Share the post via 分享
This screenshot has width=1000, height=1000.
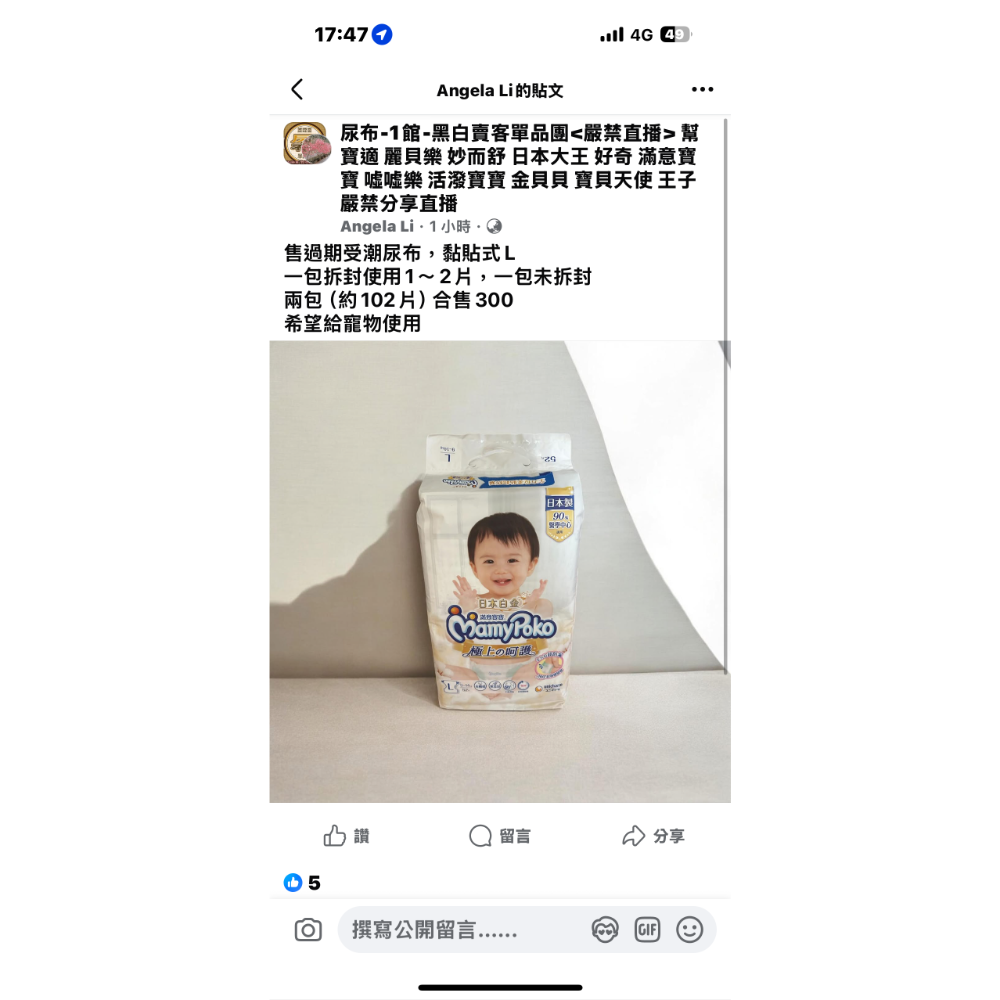coord(653,835)
